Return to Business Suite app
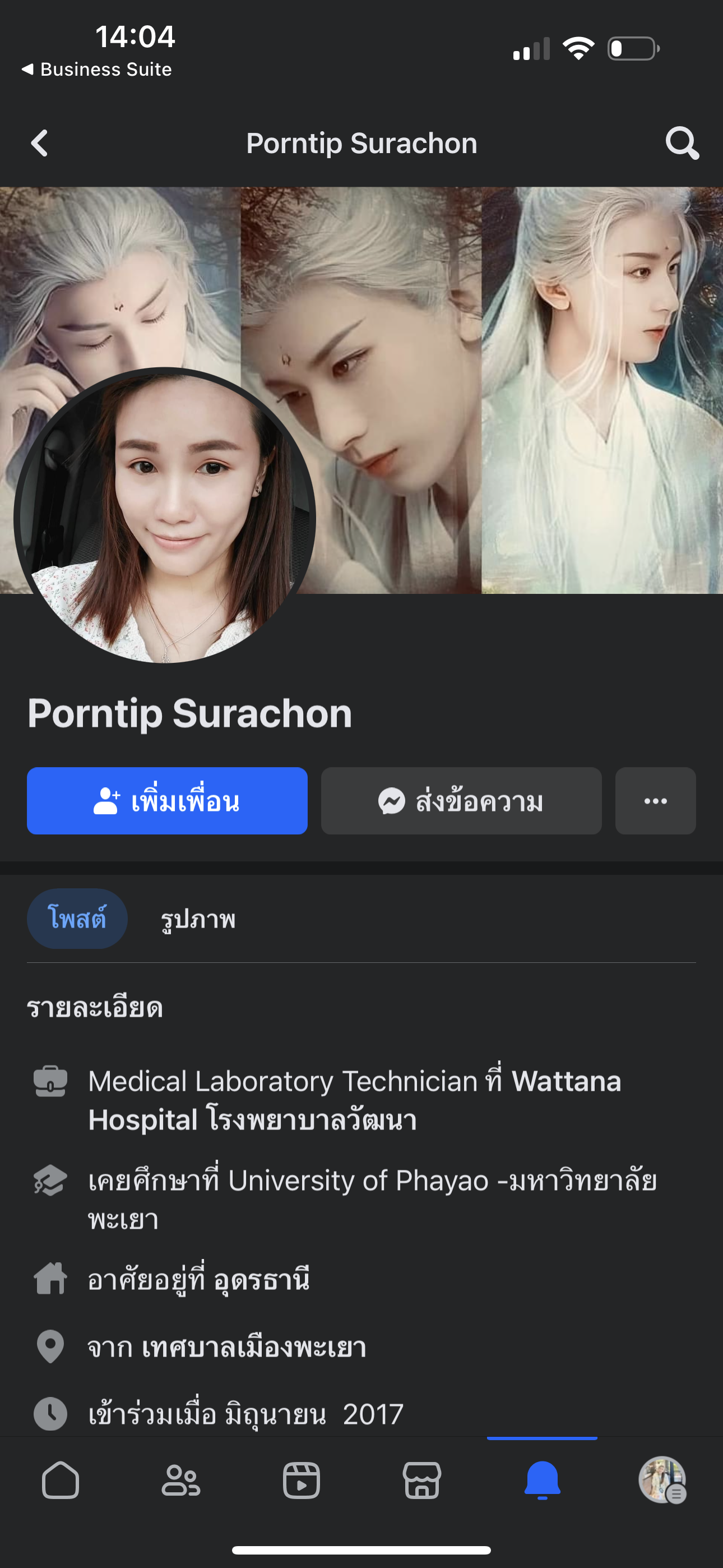The image size is (723, 1568). pos(98,70)
